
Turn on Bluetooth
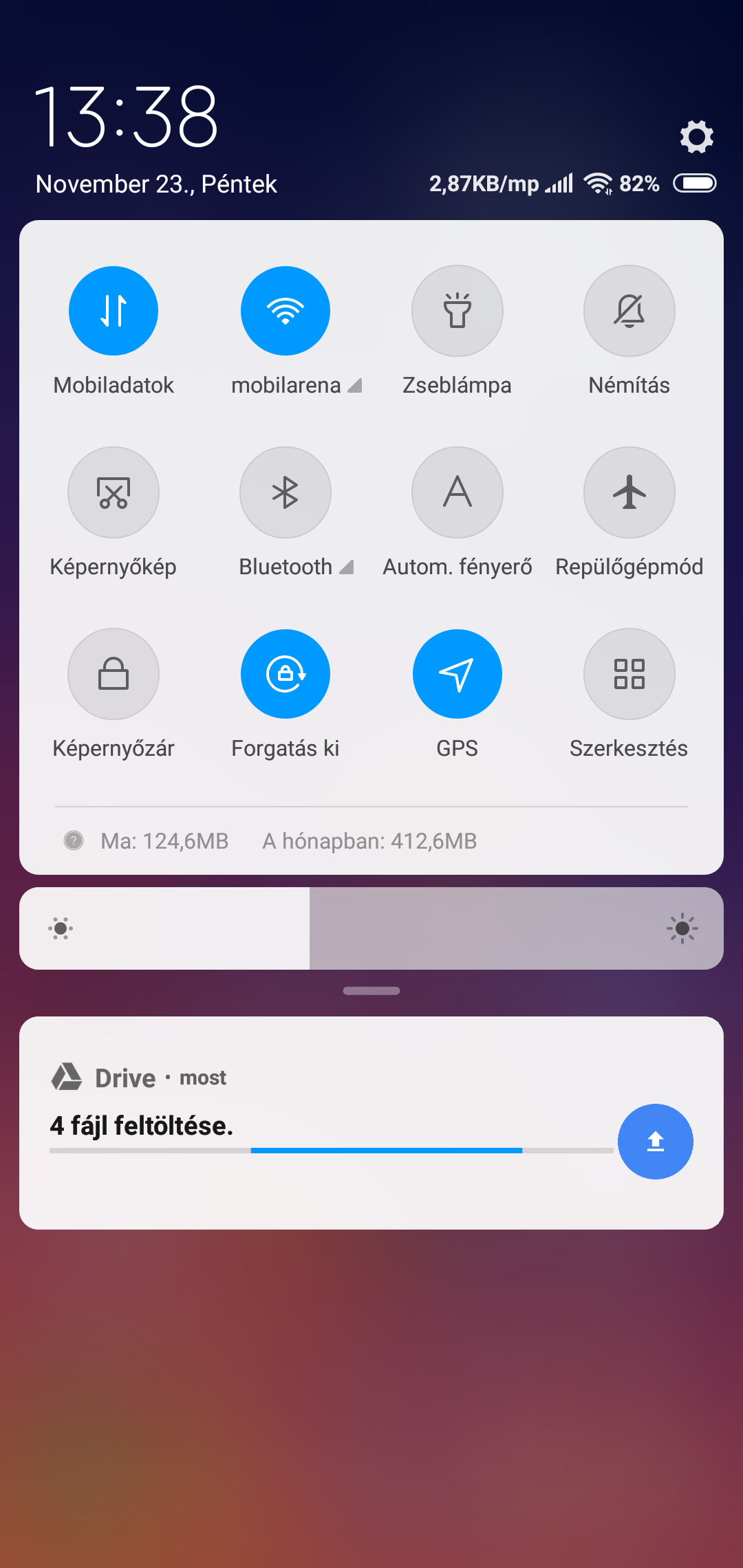tap(286, 492)
